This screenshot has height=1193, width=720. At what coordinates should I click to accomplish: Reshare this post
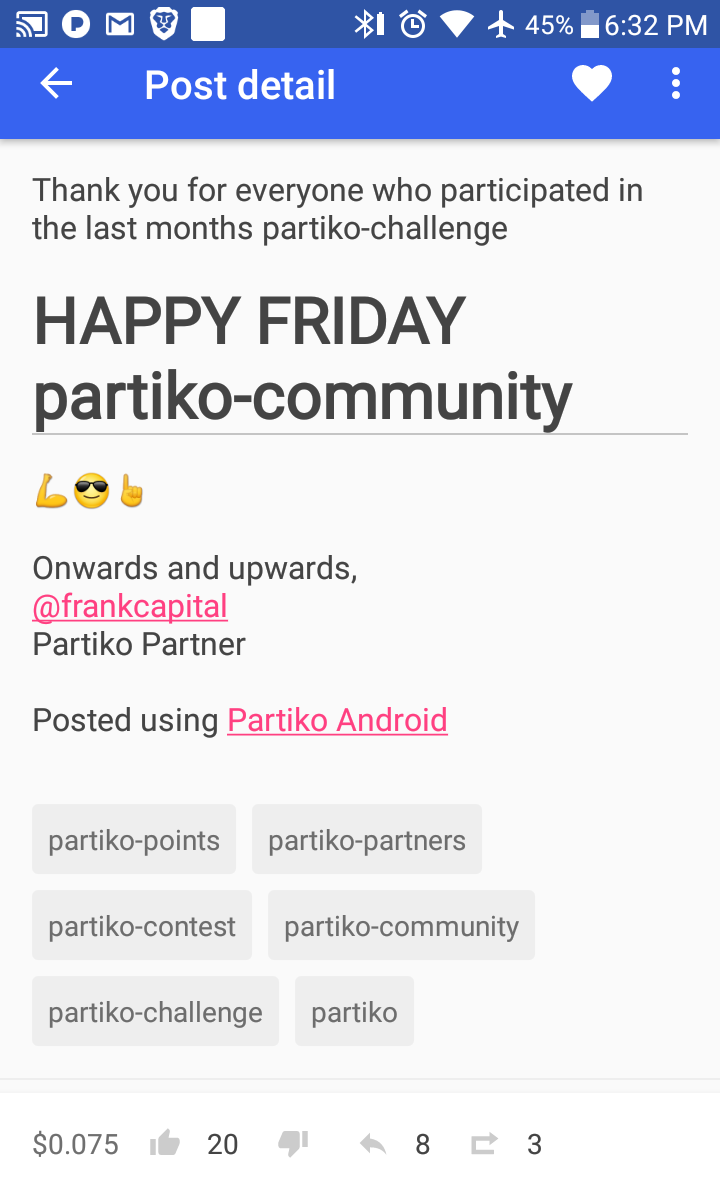[484, 1144]
